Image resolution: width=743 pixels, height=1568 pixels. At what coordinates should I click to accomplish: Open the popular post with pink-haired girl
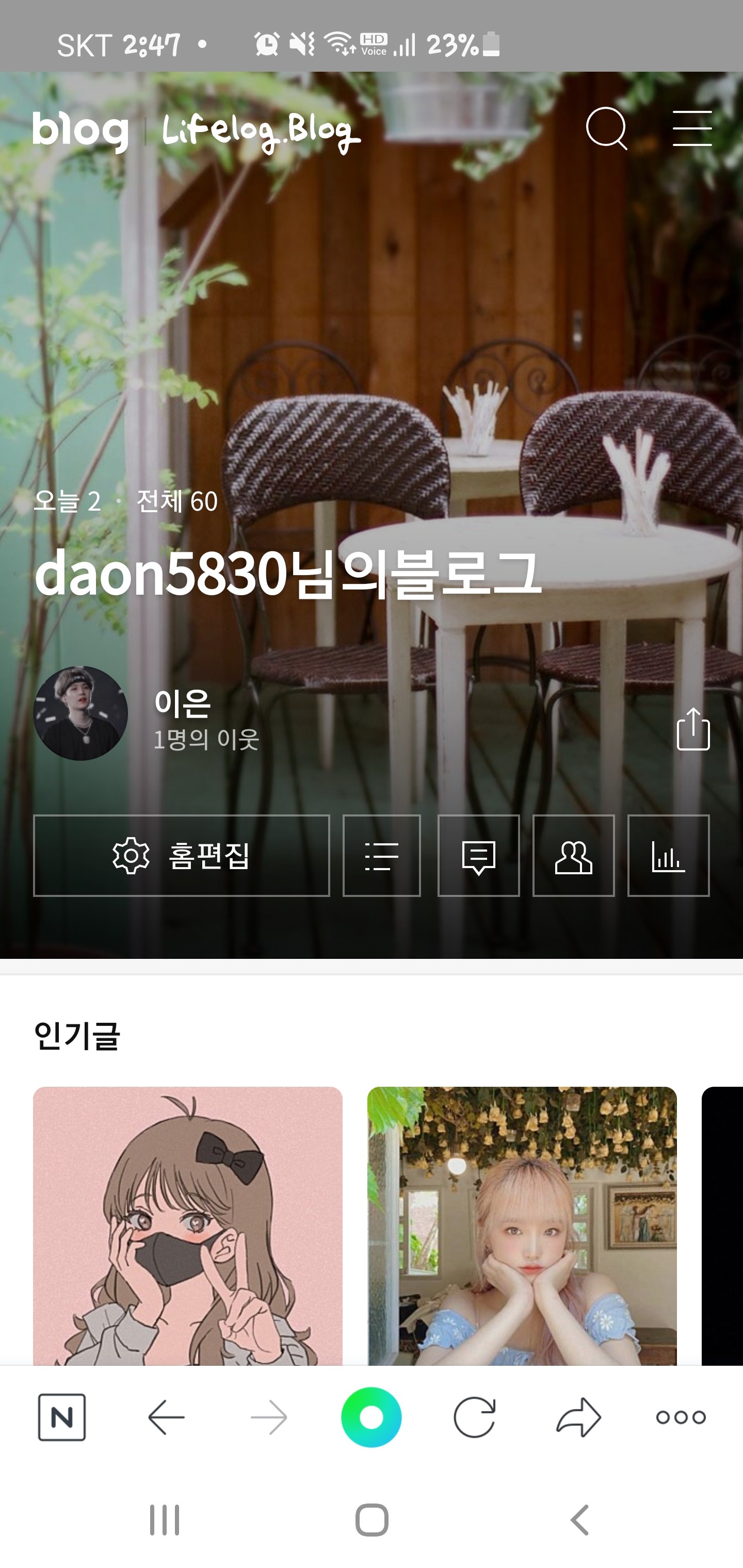point(522,1224)
